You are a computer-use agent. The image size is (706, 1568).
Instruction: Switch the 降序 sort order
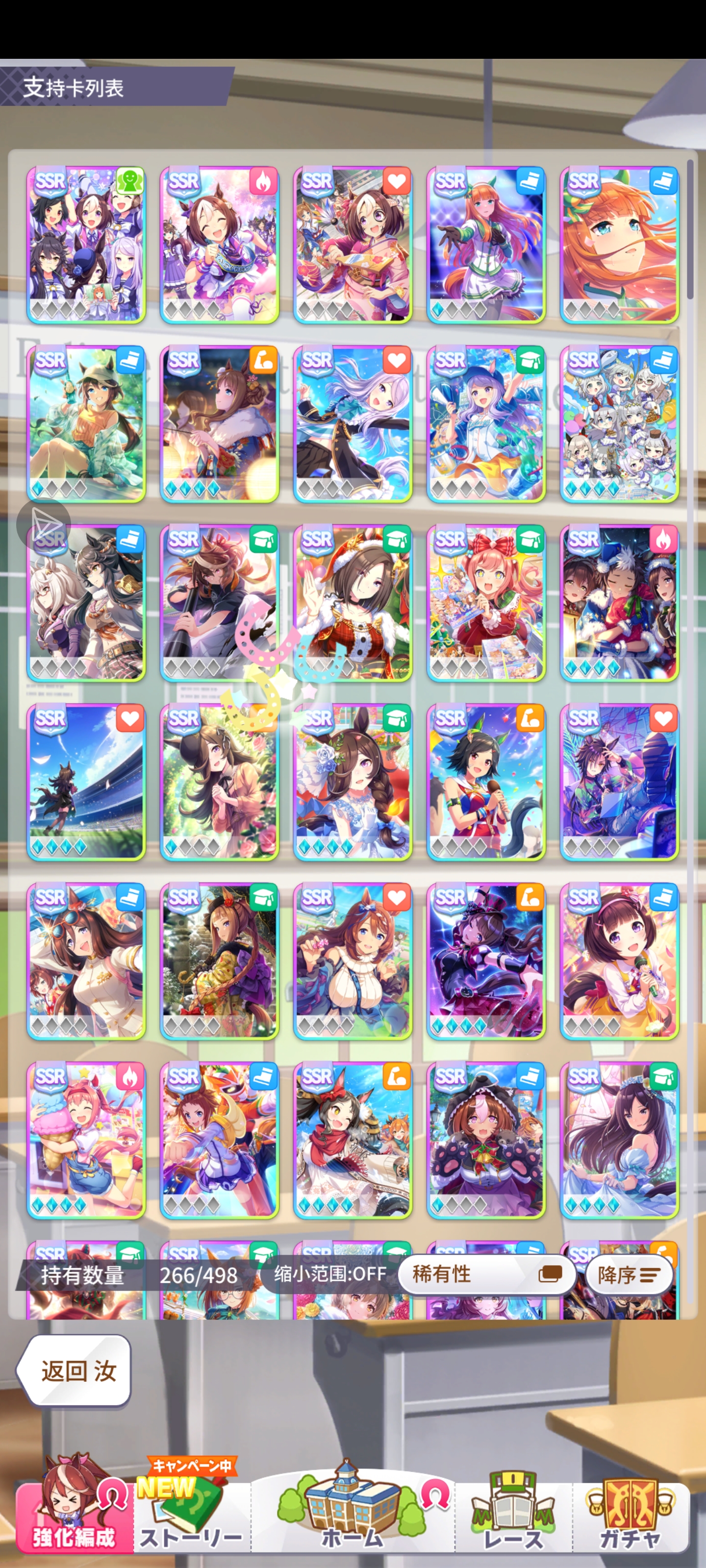[629, 1274]
